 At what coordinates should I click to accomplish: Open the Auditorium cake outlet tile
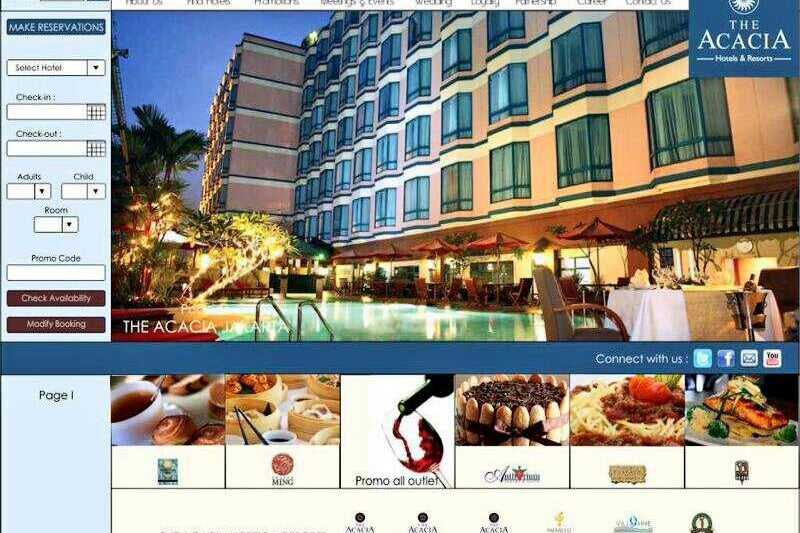pyautogui.click(x=512, y=431)
